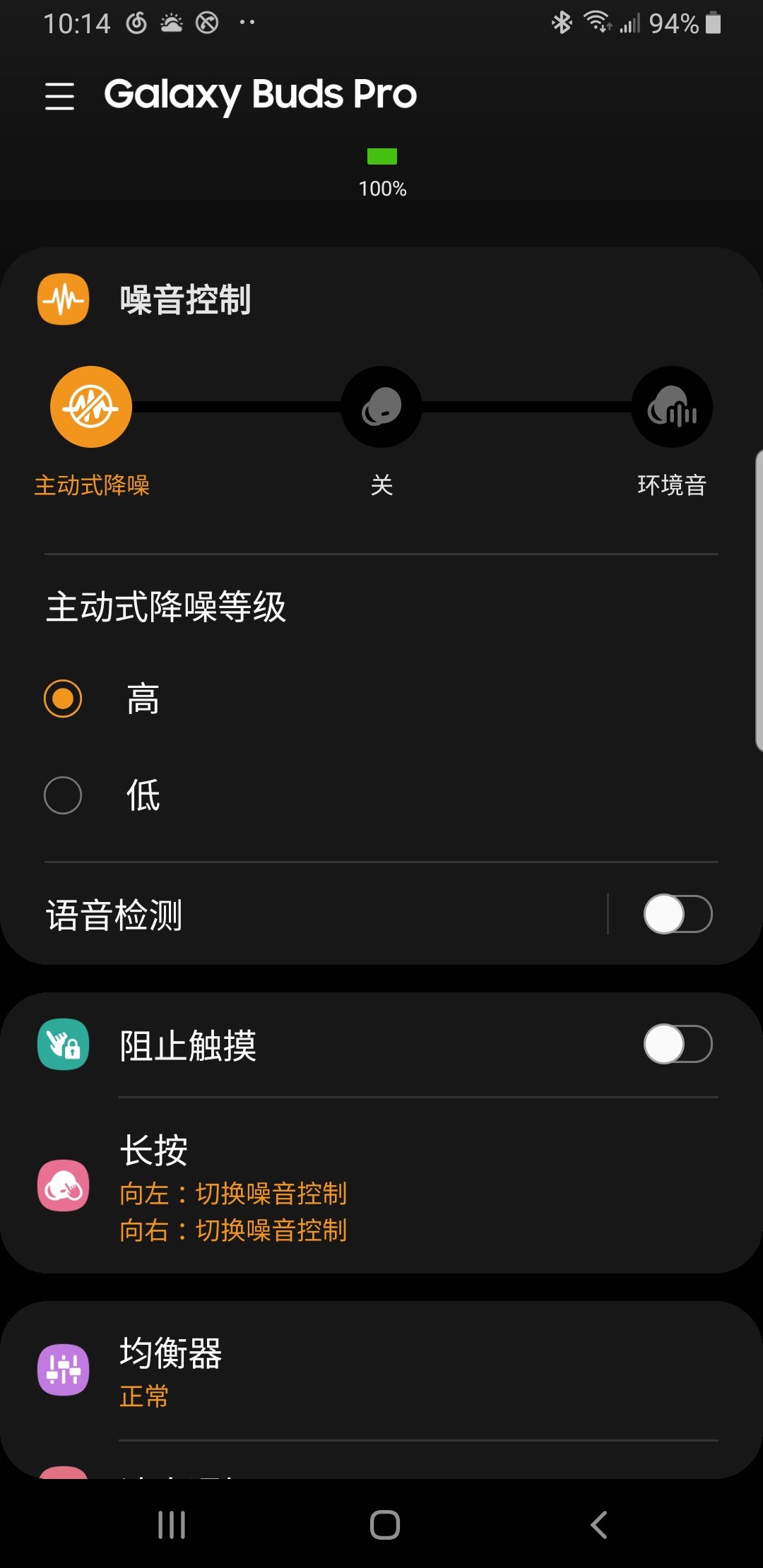763x1568 pixels.
Task: Select the 高 high noise cancelling level
Action: (63, 699)
